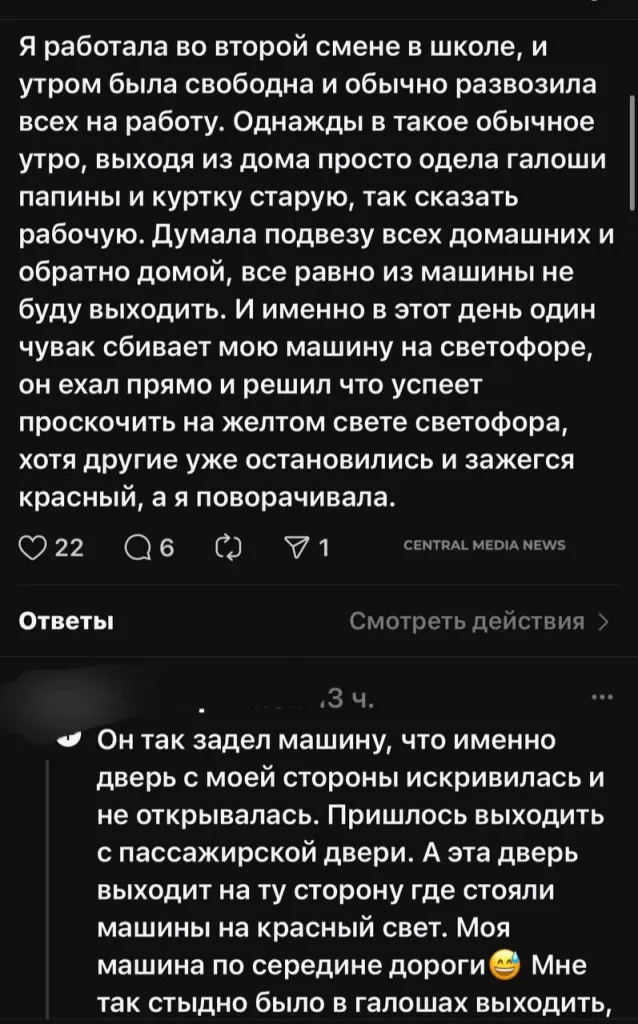Screen dimensions: 638x1024
Task: Open the reply's three-dot overflow menu
Action: 604,698
